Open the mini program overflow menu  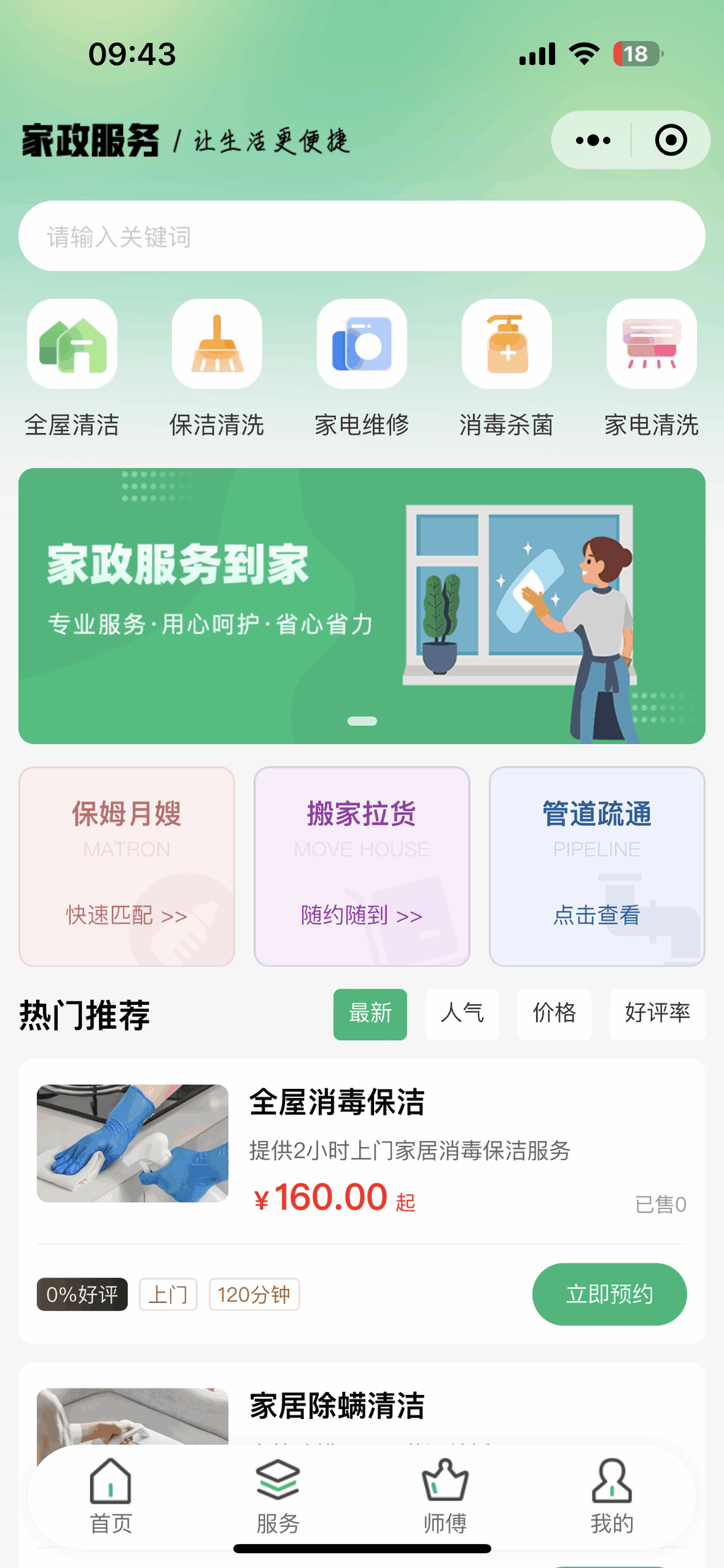point(592,140)
